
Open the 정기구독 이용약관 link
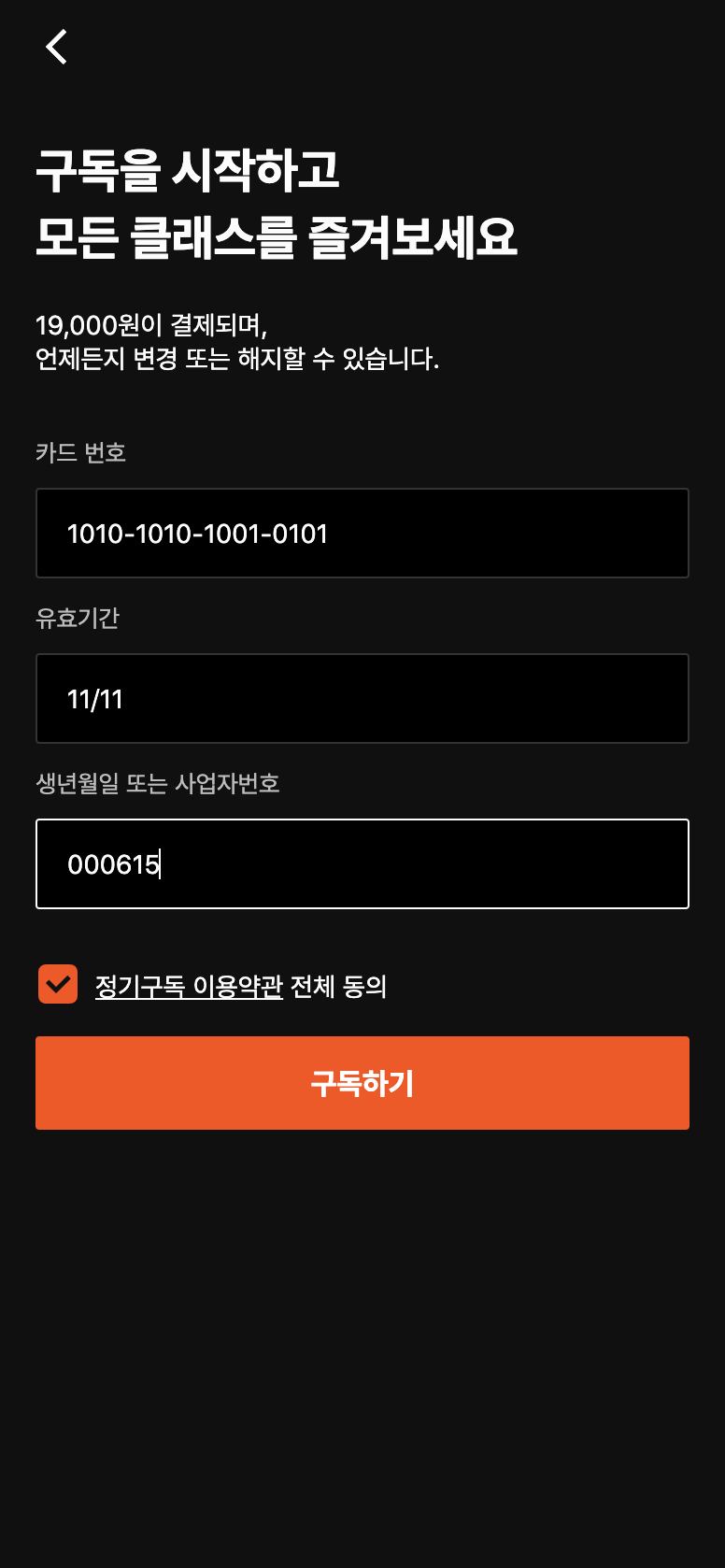tap(189, 986)
